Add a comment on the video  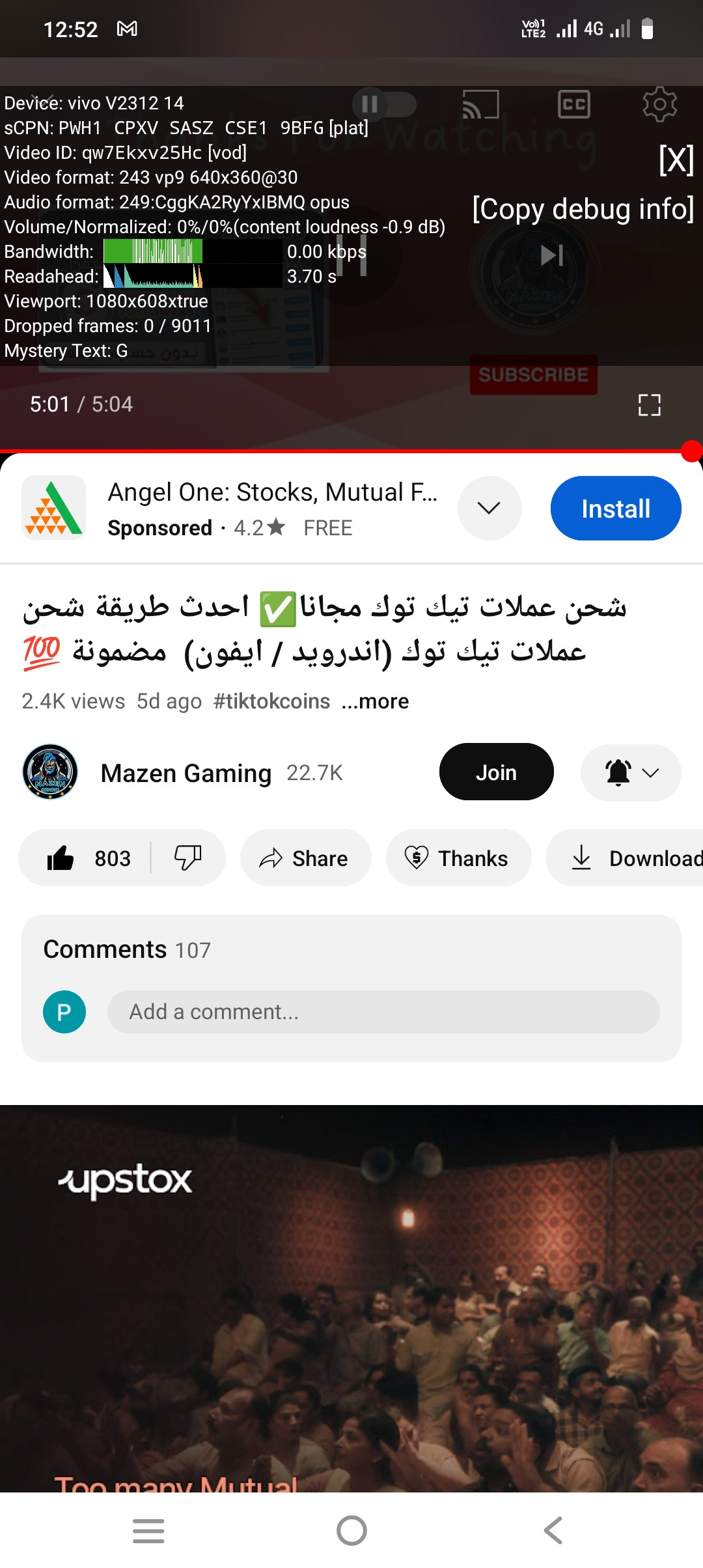(x=383, y=1012)
